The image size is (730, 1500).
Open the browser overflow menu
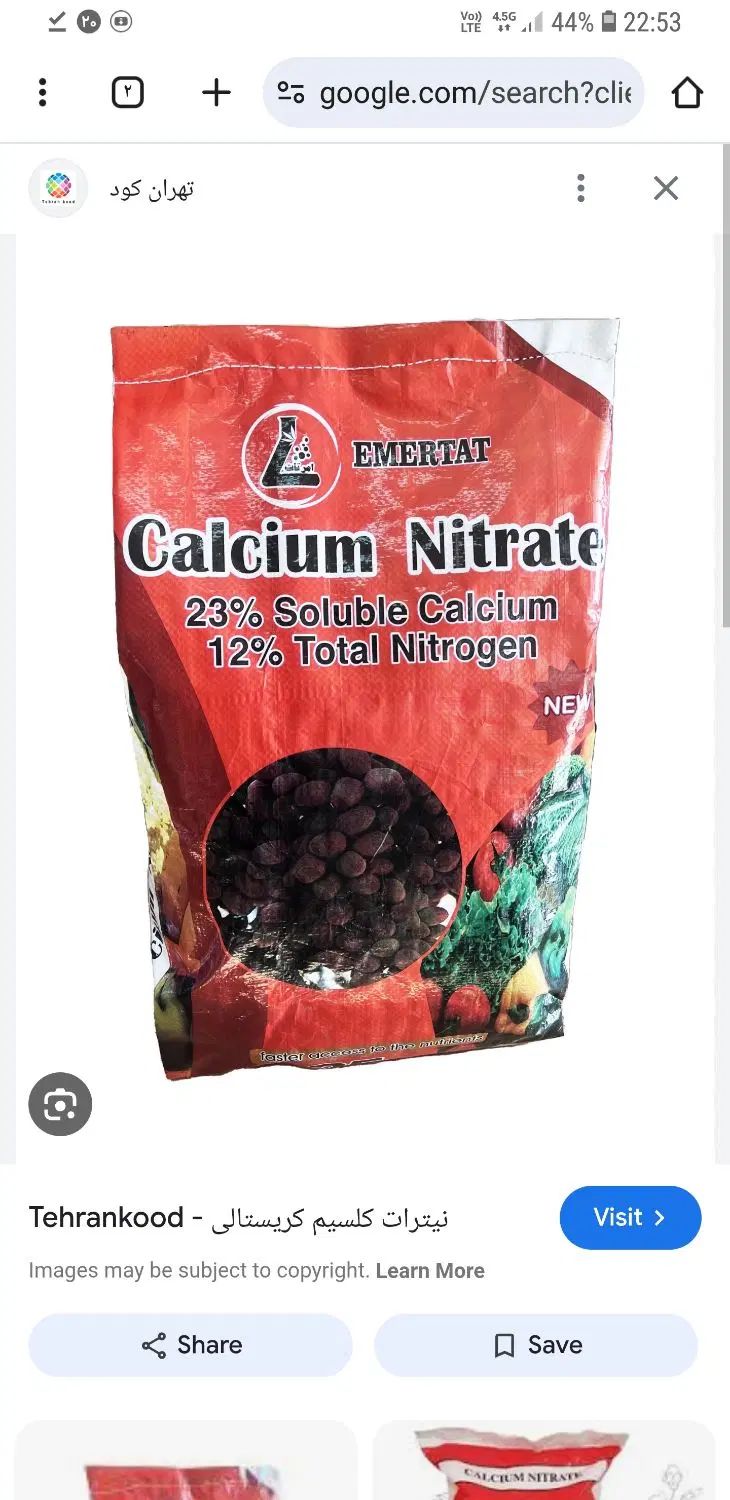click(x=42, y=93)
